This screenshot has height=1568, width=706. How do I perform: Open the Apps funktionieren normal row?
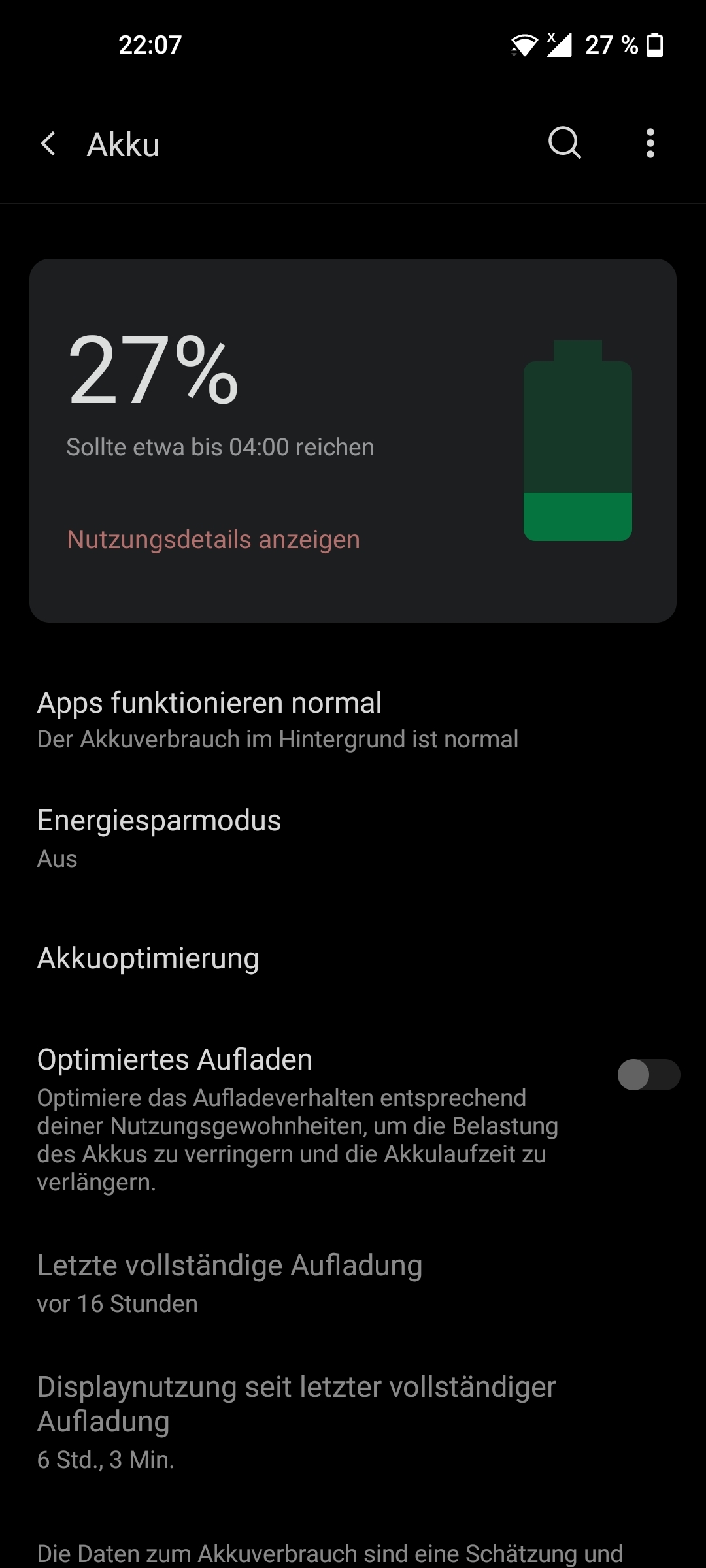(353, 720)
